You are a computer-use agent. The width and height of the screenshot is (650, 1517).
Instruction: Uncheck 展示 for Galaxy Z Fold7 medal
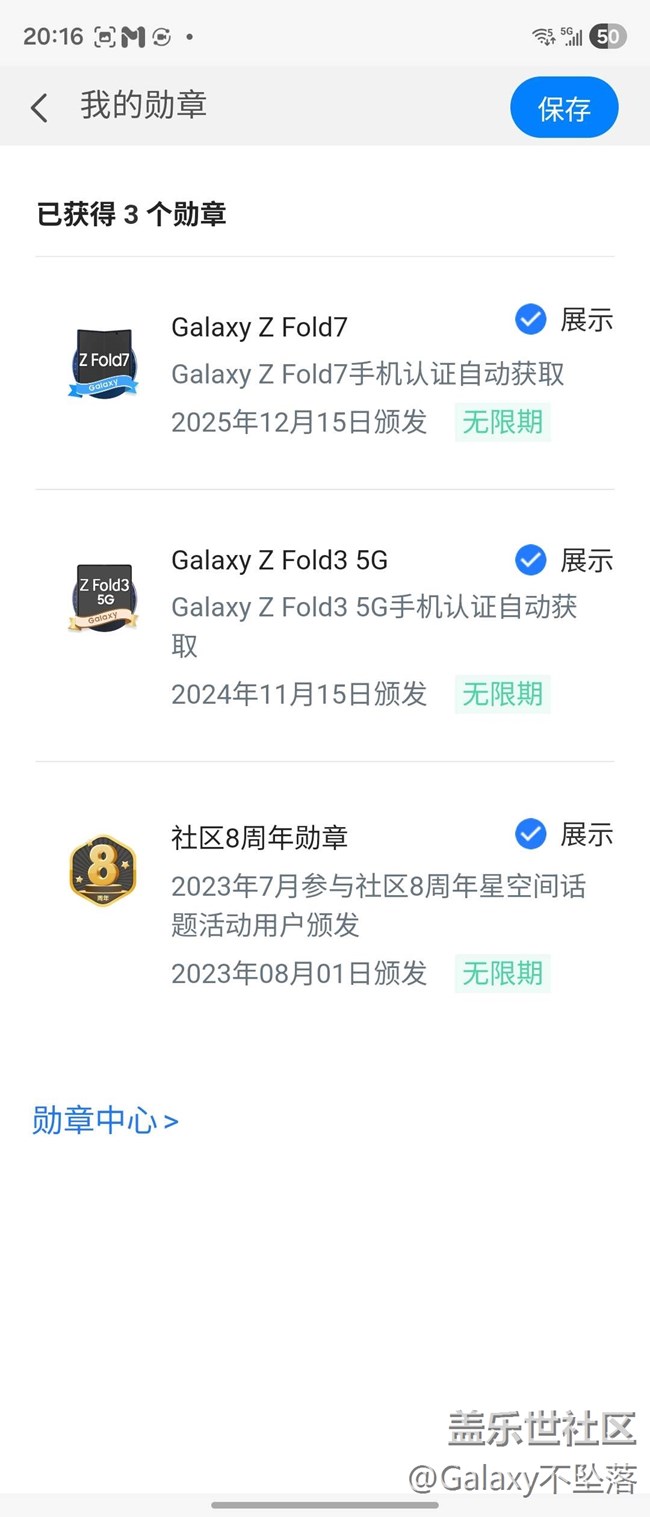tap(530, 320)
